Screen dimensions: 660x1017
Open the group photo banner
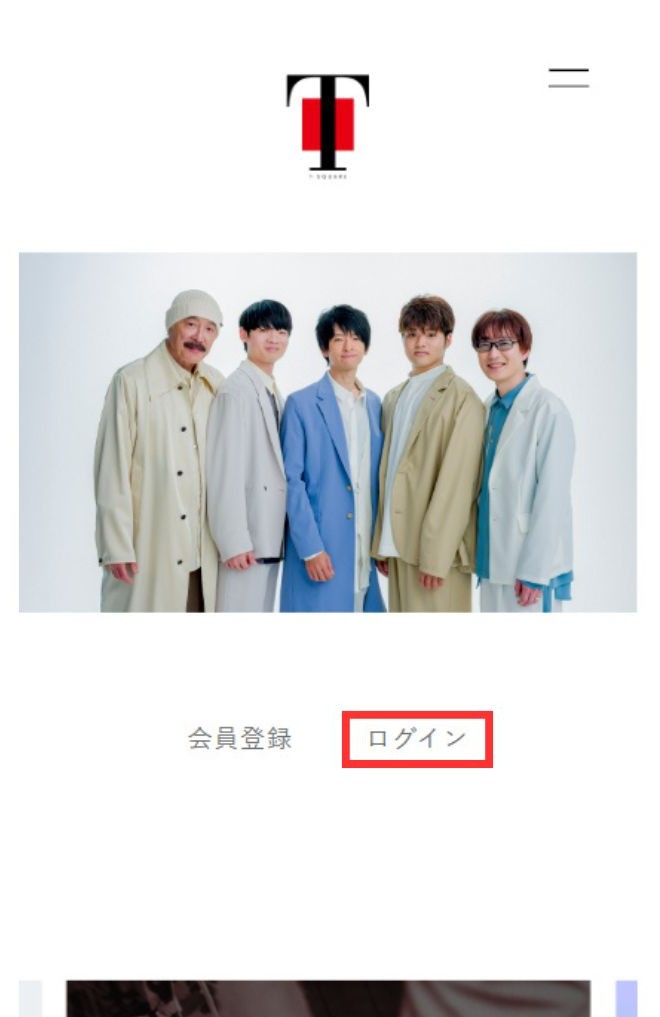point(328,432)
